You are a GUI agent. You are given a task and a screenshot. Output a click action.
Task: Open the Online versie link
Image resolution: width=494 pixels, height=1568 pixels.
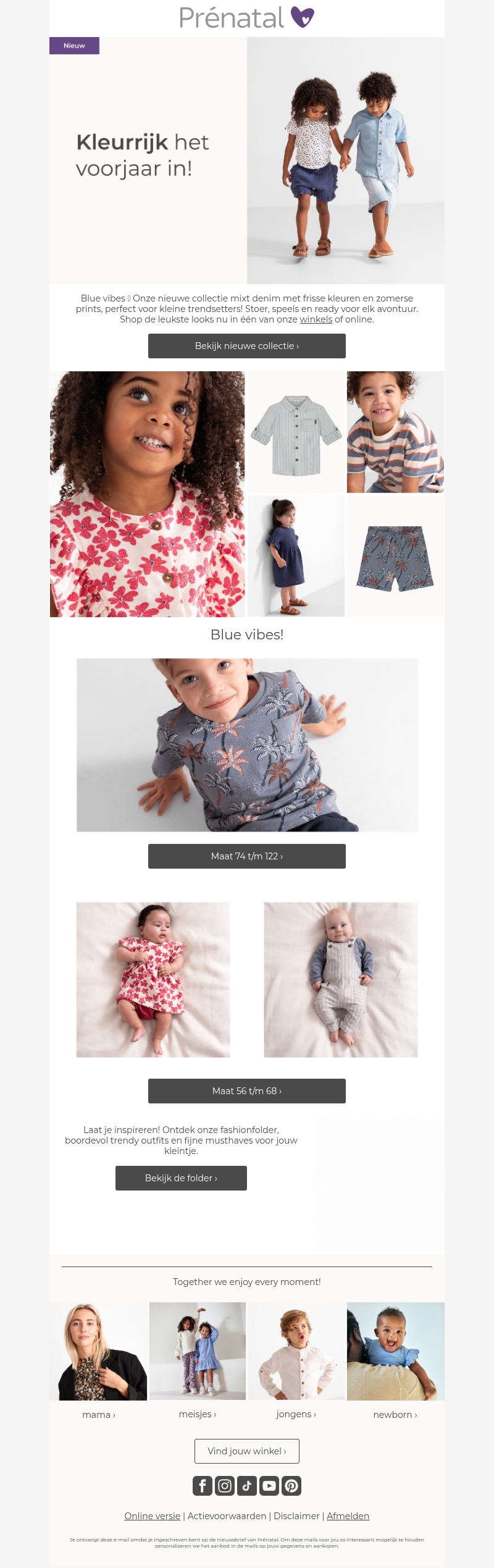pyautogui.click(x=153, y=1516)
